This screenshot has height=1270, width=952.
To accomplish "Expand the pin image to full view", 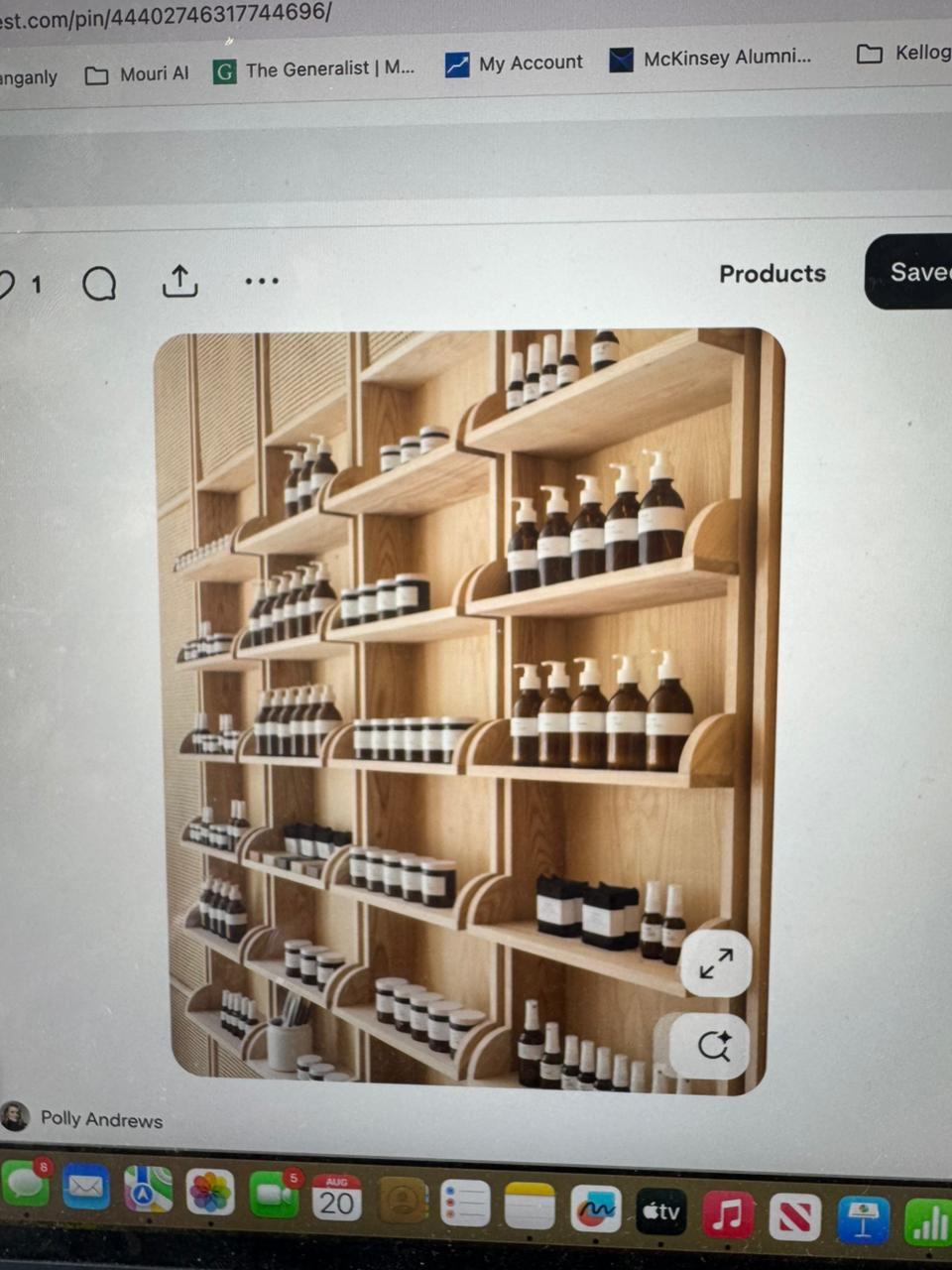I will (x=716, y=962).
